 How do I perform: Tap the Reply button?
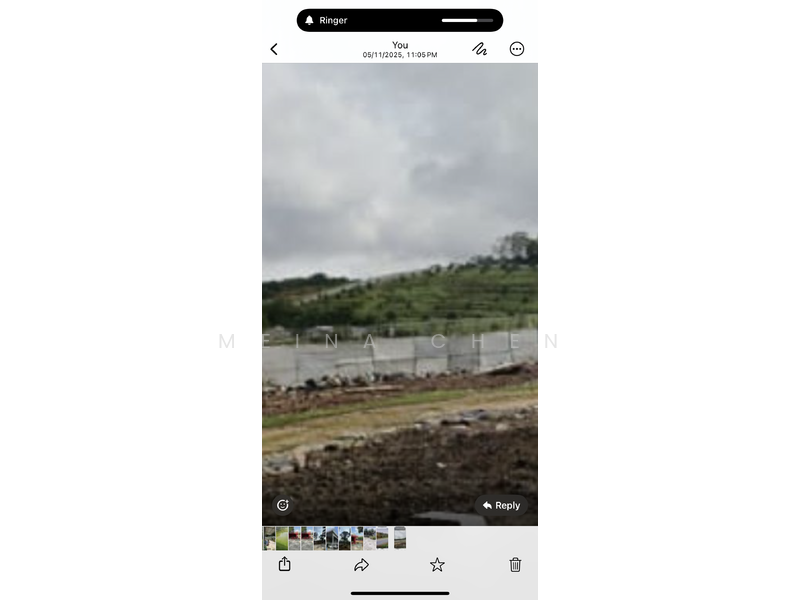pos(502,505)
